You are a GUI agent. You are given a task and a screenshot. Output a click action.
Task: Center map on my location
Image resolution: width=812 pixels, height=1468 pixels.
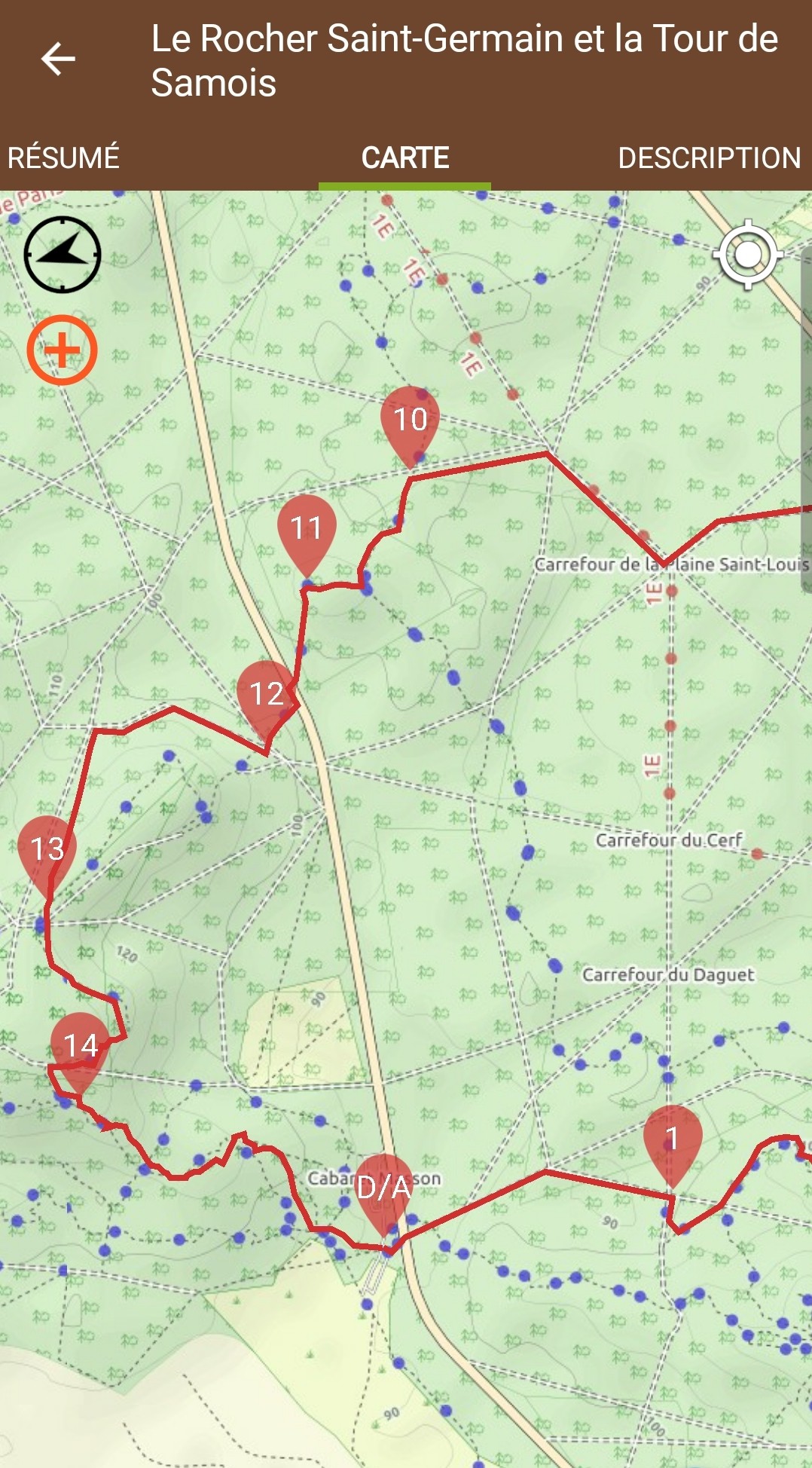coord(747,255)
